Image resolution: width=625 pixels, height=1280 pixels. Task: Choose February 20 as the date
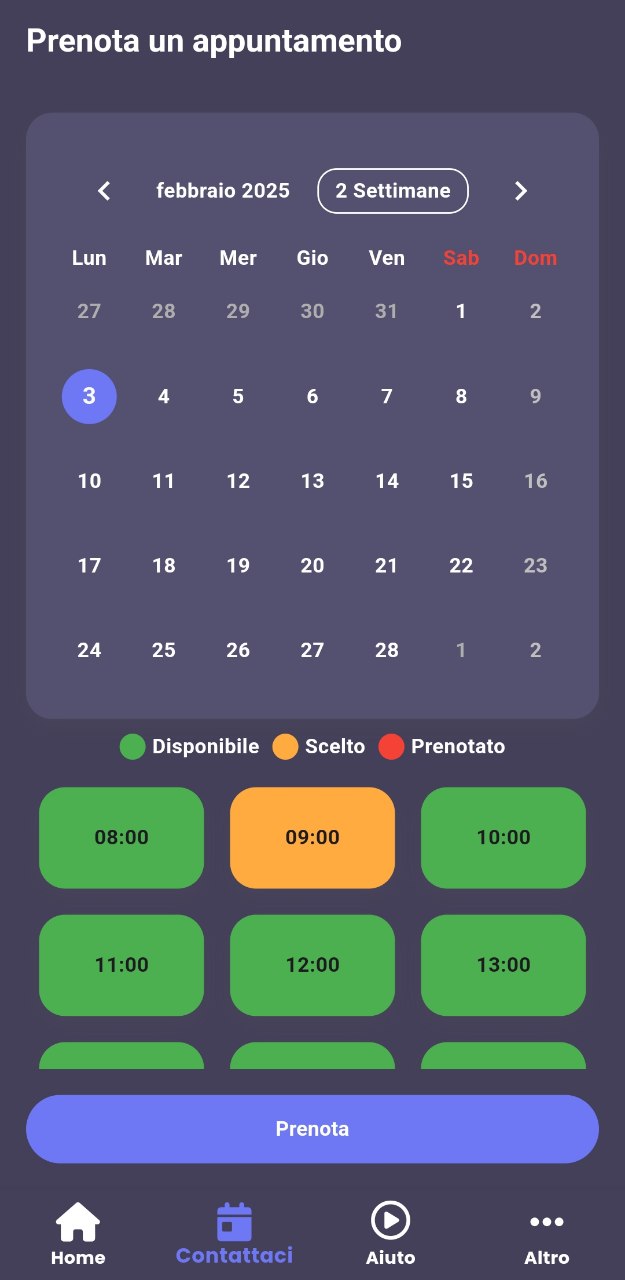point(312,566)
